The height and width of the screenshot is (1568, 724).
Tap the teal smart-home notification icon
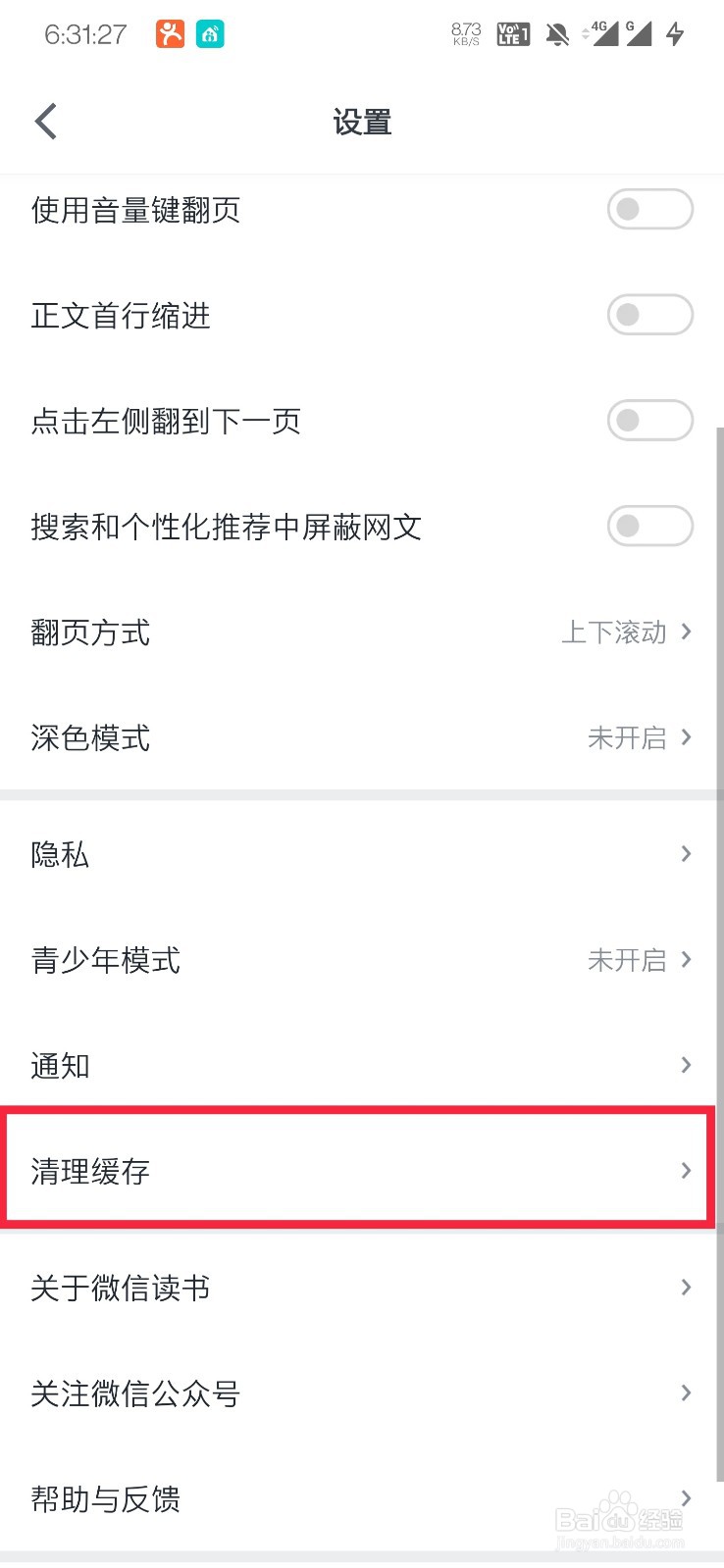(210, 32)
